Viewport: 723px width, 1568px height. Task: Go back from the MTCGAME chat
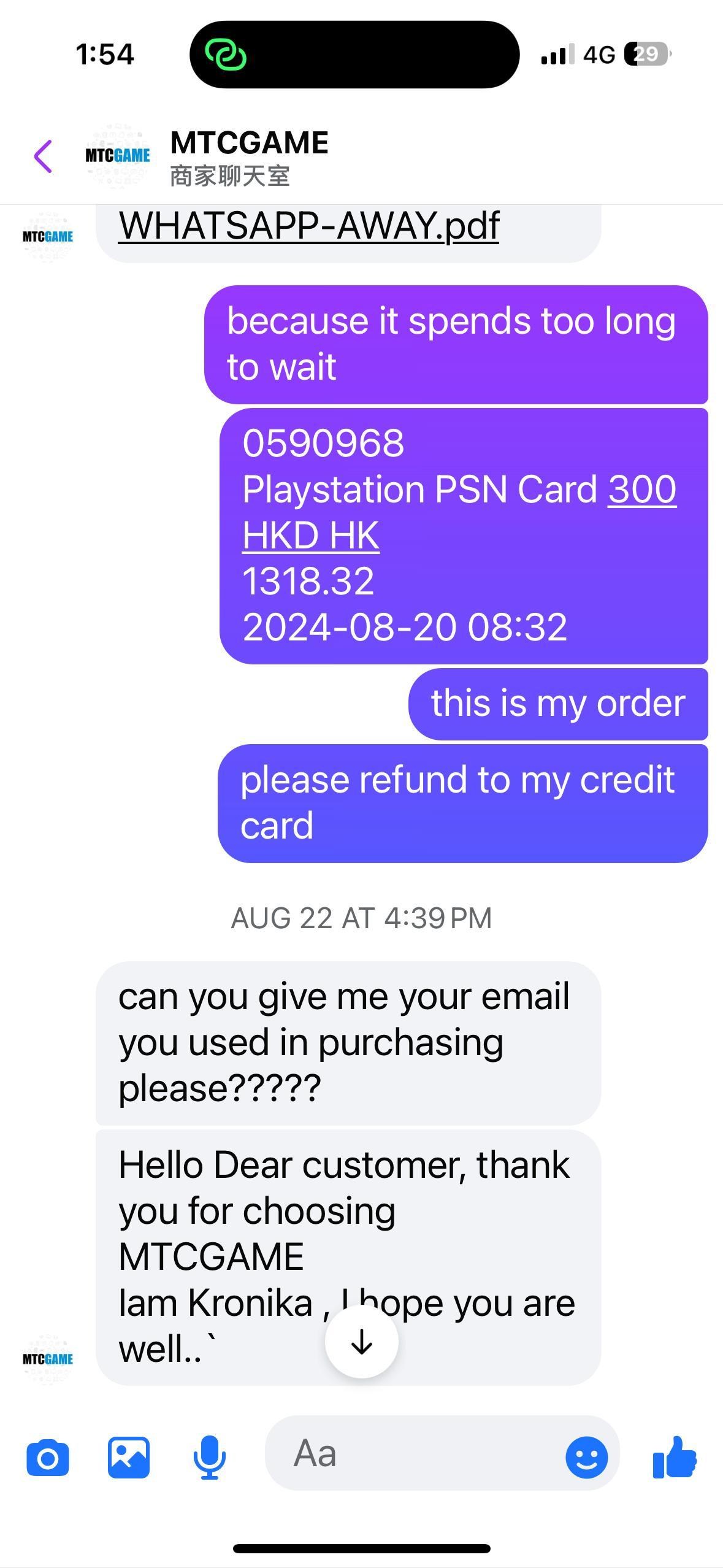(43, 156)
